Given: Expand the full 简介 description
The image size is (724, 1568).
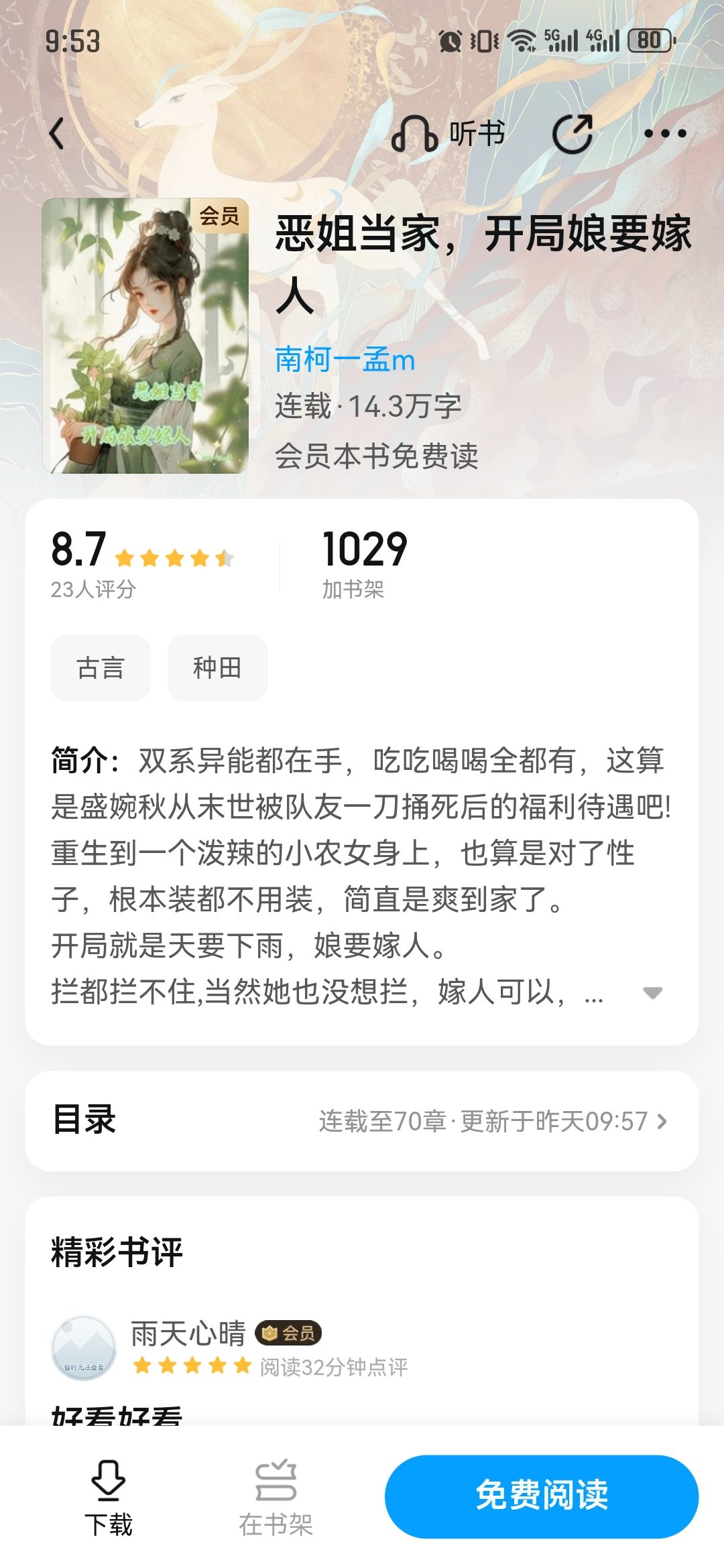Looking at the screenshot, I should pos(652,992).
